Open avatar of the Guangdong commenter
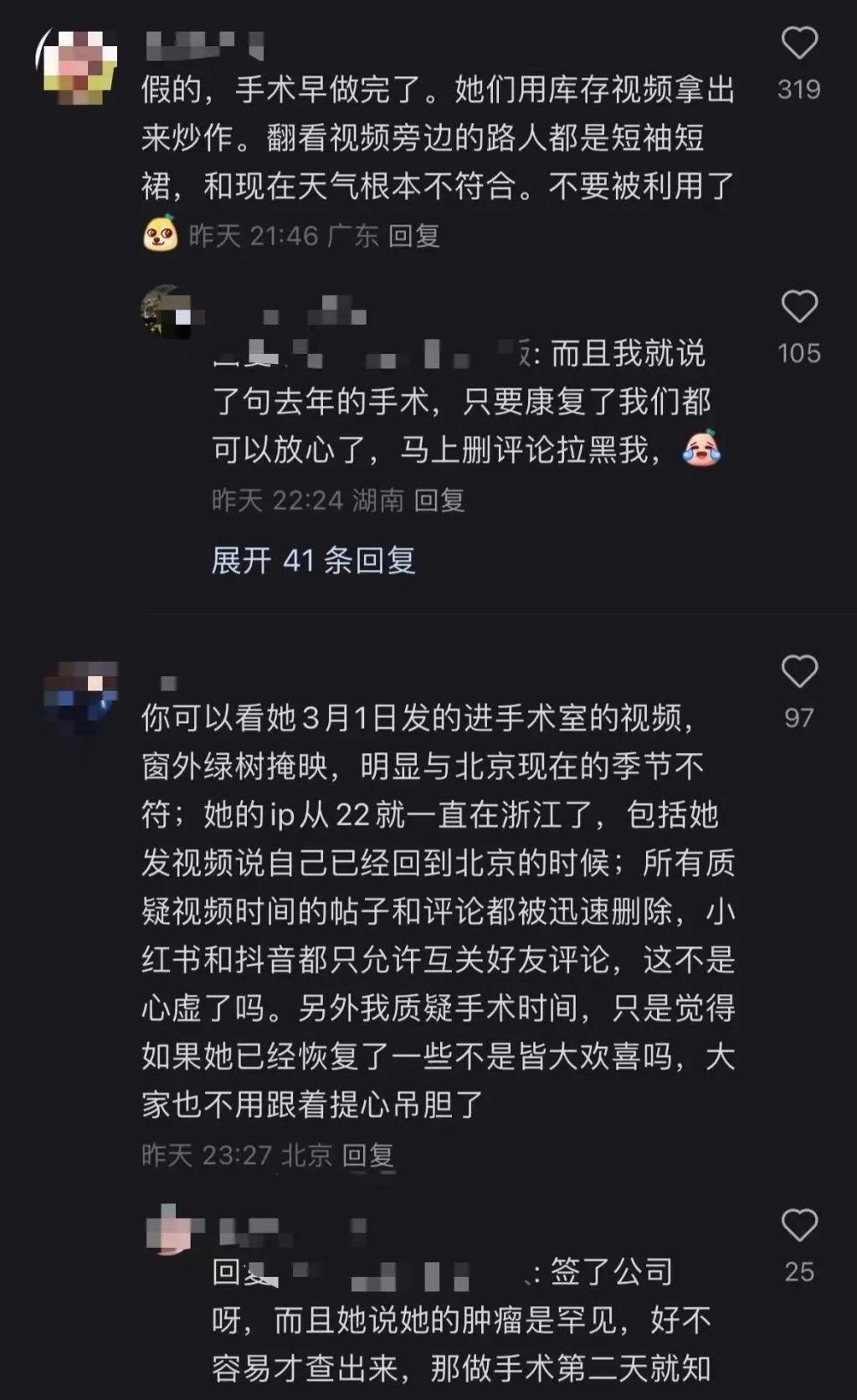 click(x=80, y=67)
